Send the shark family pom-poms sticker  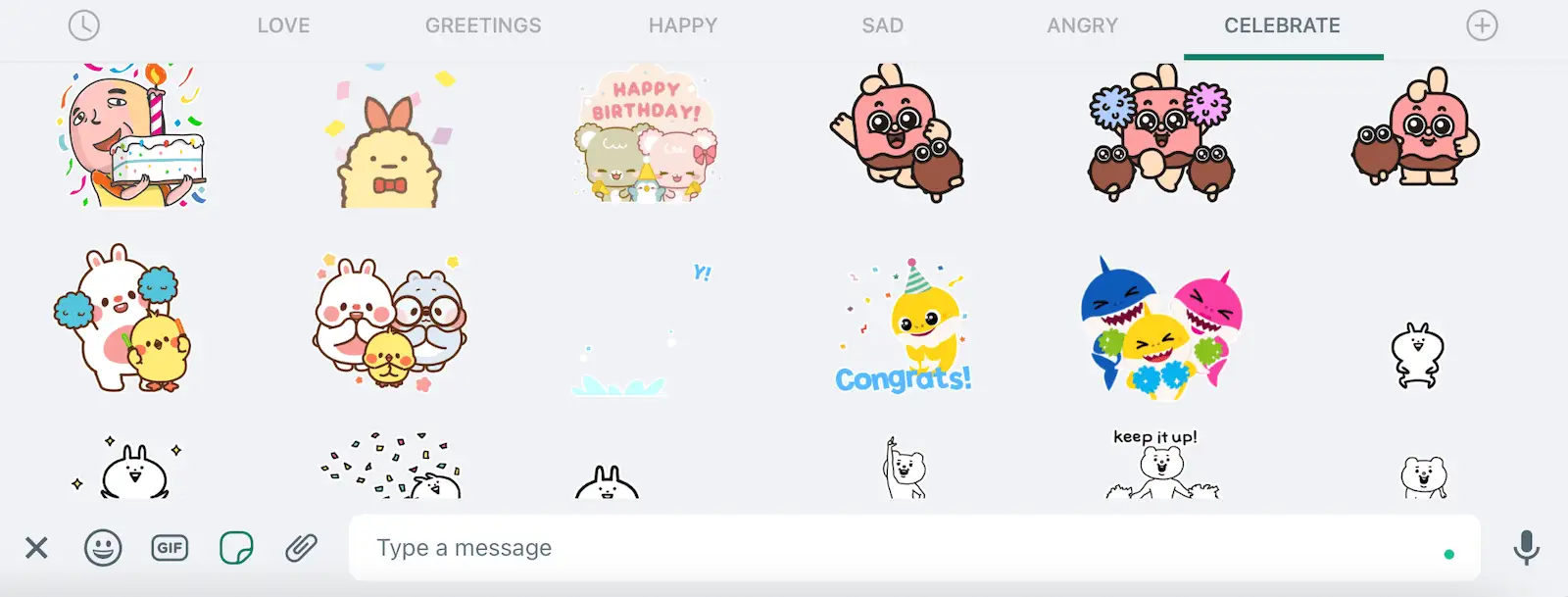tap(1161, 326)
